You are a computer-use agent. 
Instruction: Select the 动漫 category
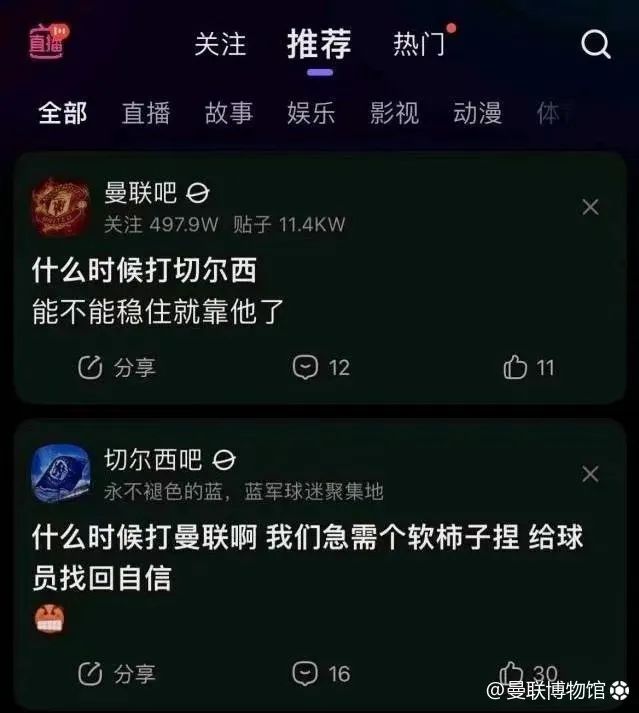[477, 113]
